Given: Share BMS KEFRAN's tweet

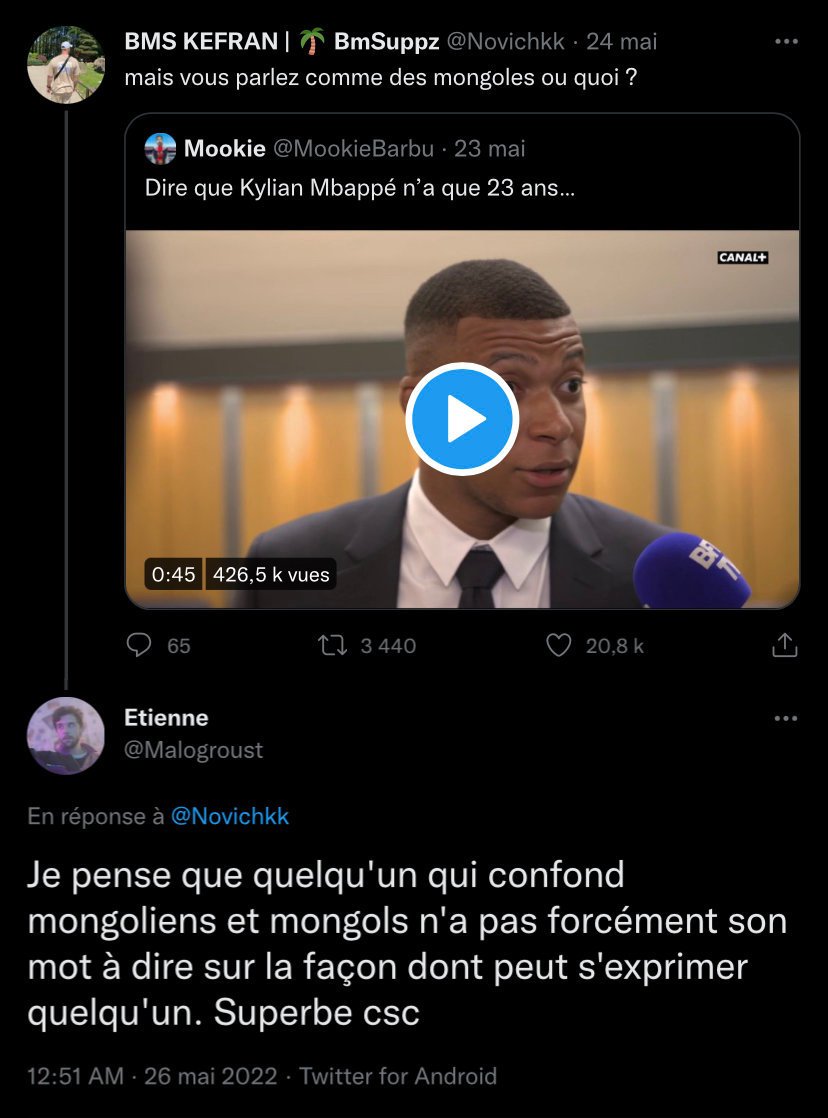Looking at the screenshot, I should point(786,645).
